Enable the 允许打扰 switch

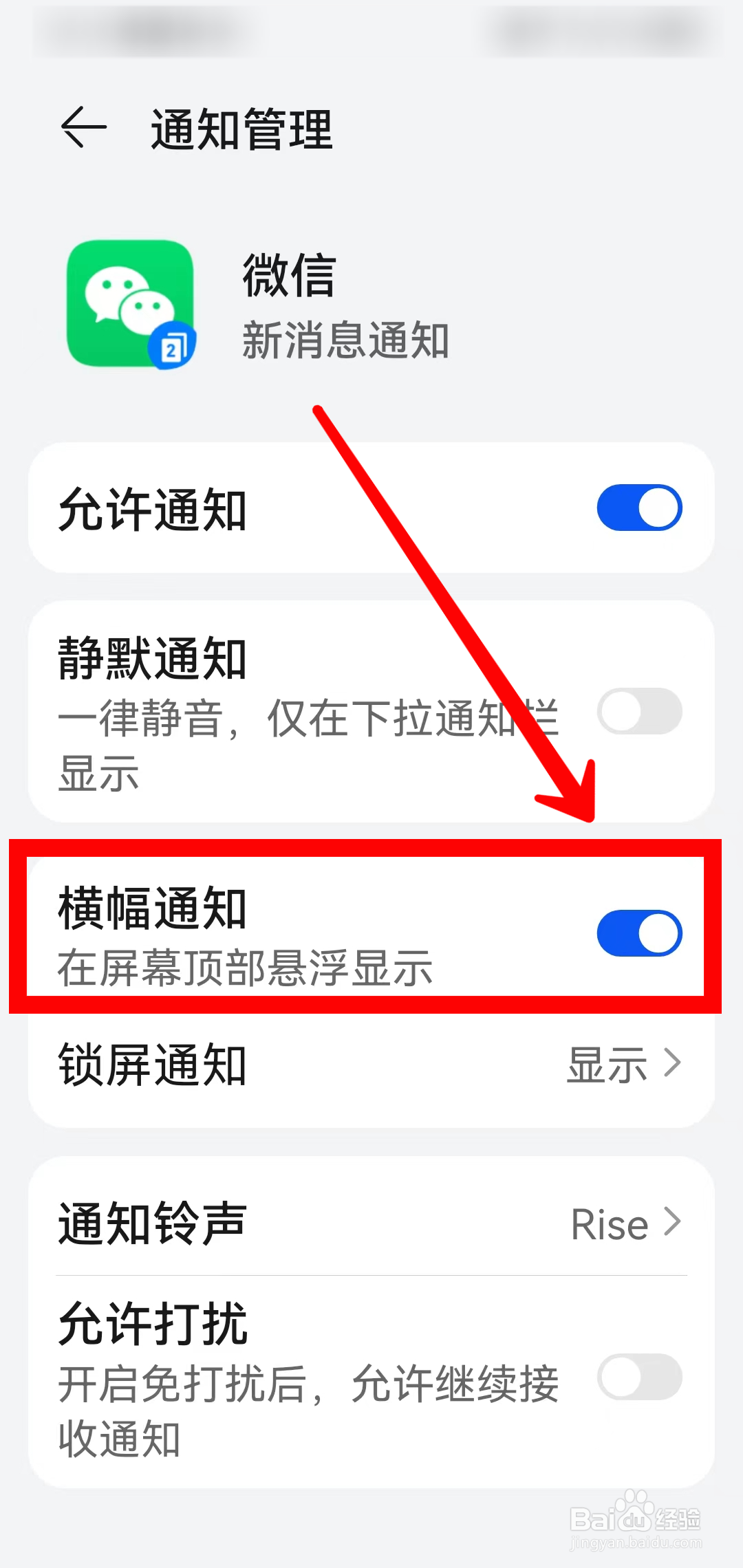coord(640,1378)
